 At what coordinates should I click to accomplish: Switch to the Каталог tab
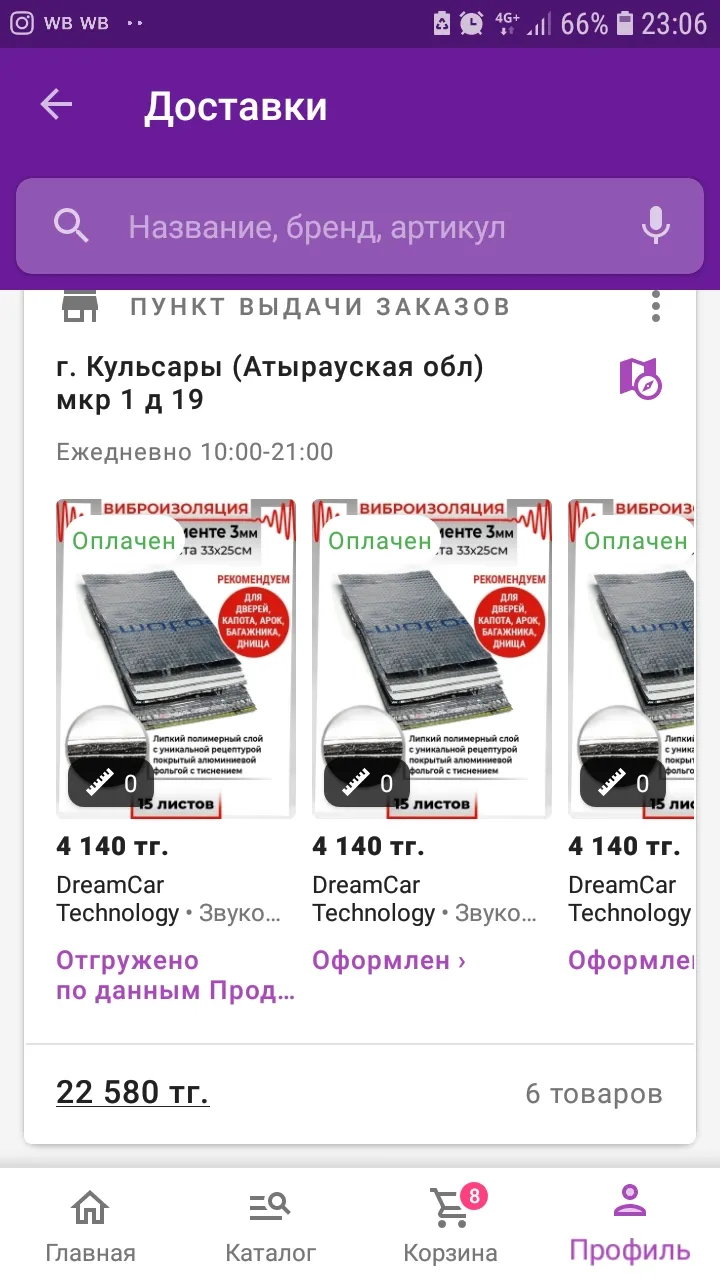click(270, 1226)
